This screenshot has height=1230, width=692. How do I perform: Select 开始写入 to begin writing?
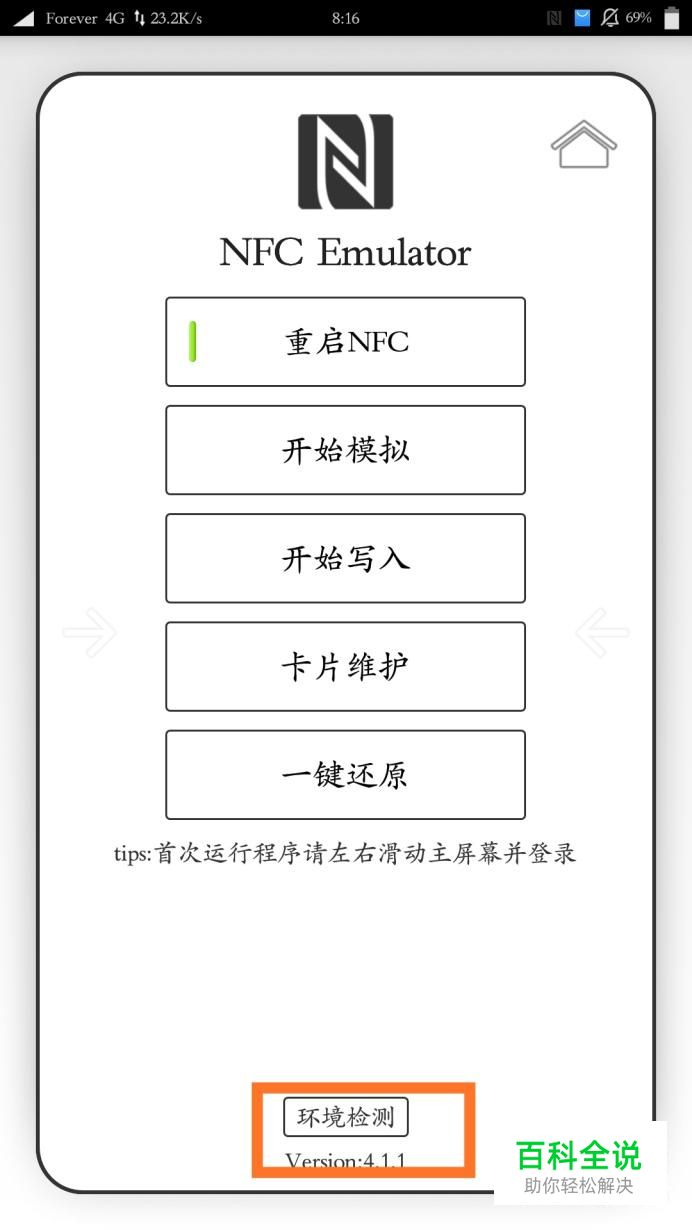coord(345,558)
